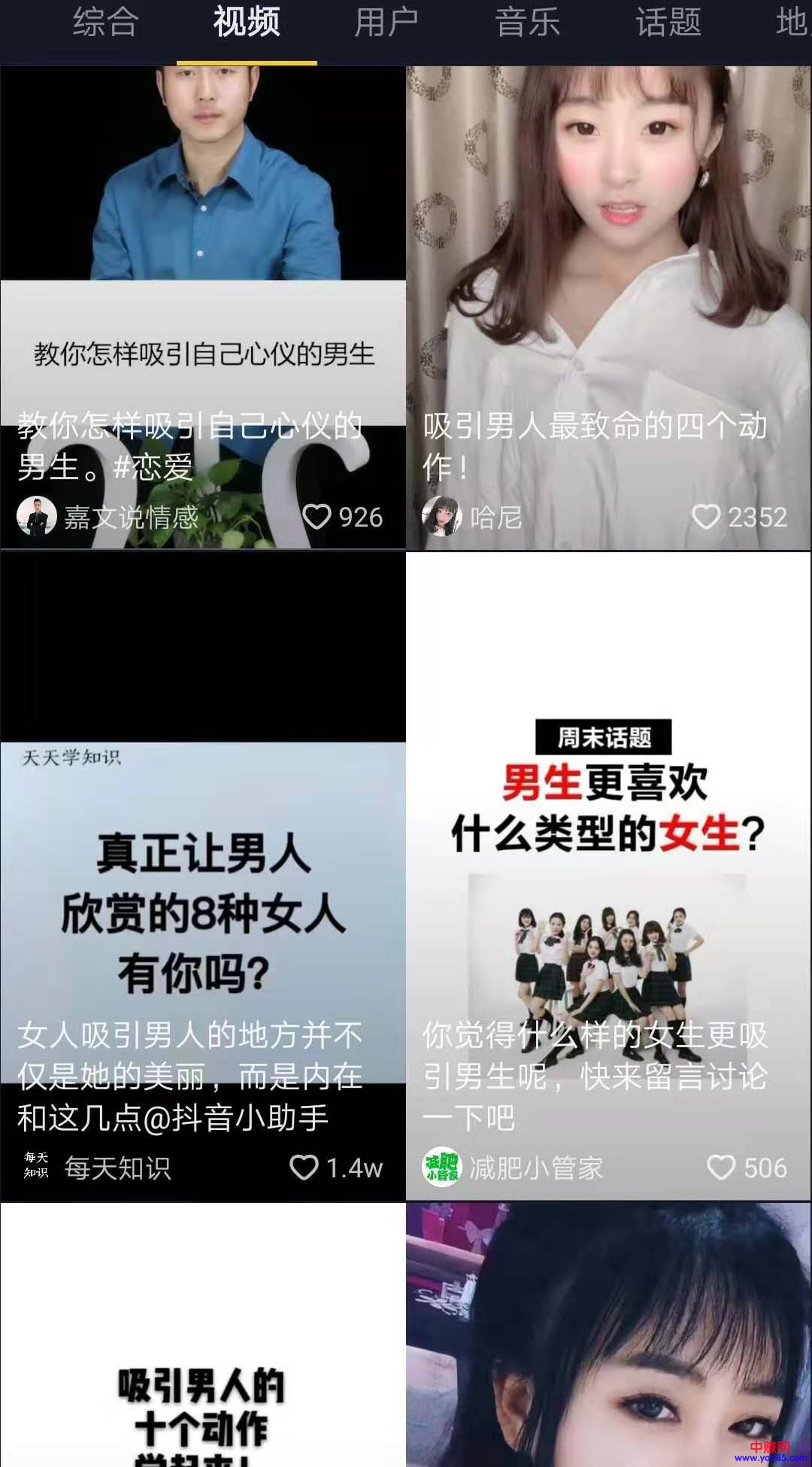
Task: Like 哈尼's video with 2352 likes
Action: tap(706, 517)
